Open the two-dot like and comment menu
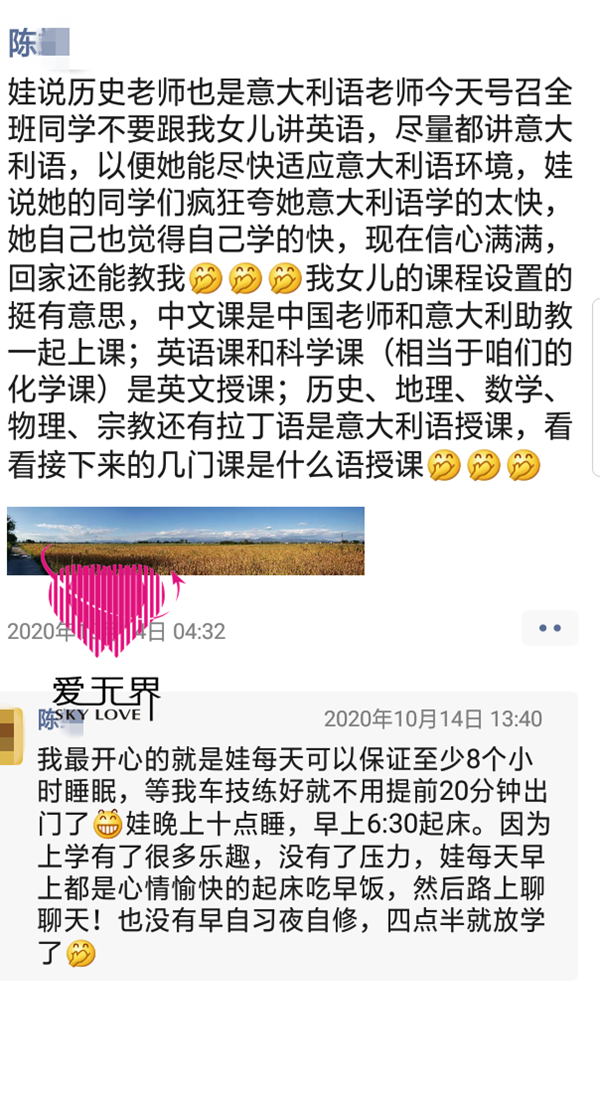The width and height of the screenshot is (600, 1093). click(550, 628)
